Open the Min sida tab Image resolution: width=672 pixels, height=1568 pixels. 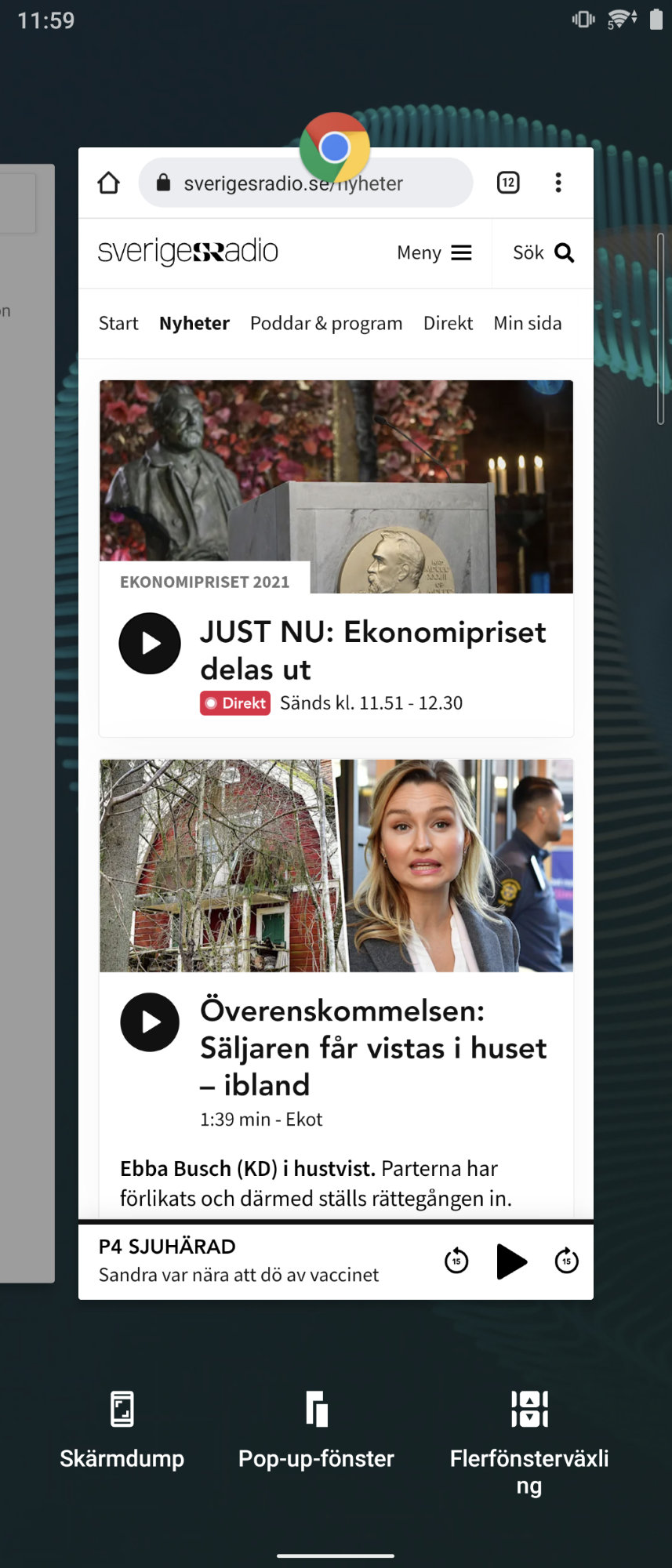528,323
